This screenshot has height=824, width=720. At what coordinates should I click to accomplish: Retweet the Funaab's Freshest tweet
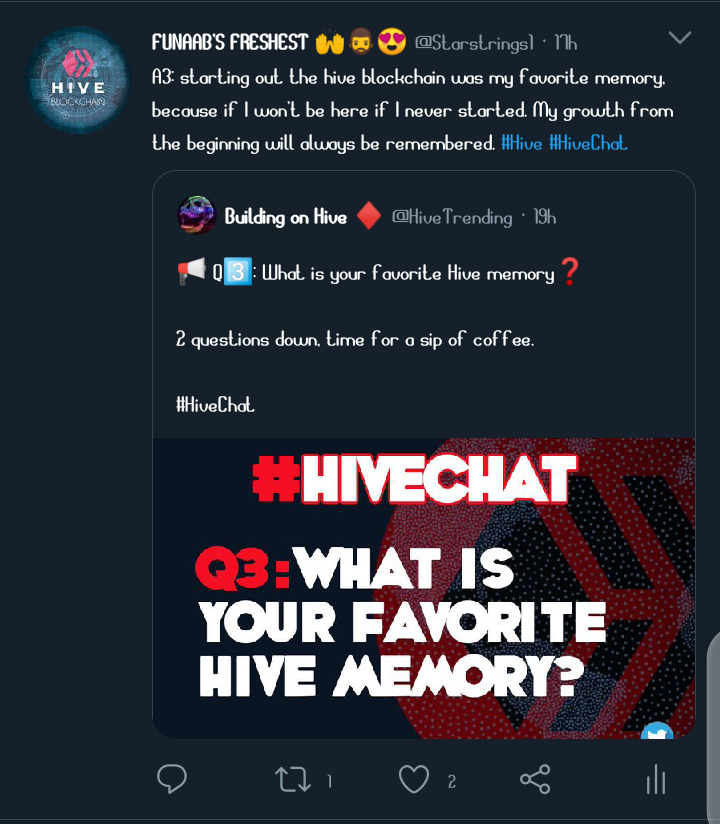pyautogui.click(x=293, y=779)
